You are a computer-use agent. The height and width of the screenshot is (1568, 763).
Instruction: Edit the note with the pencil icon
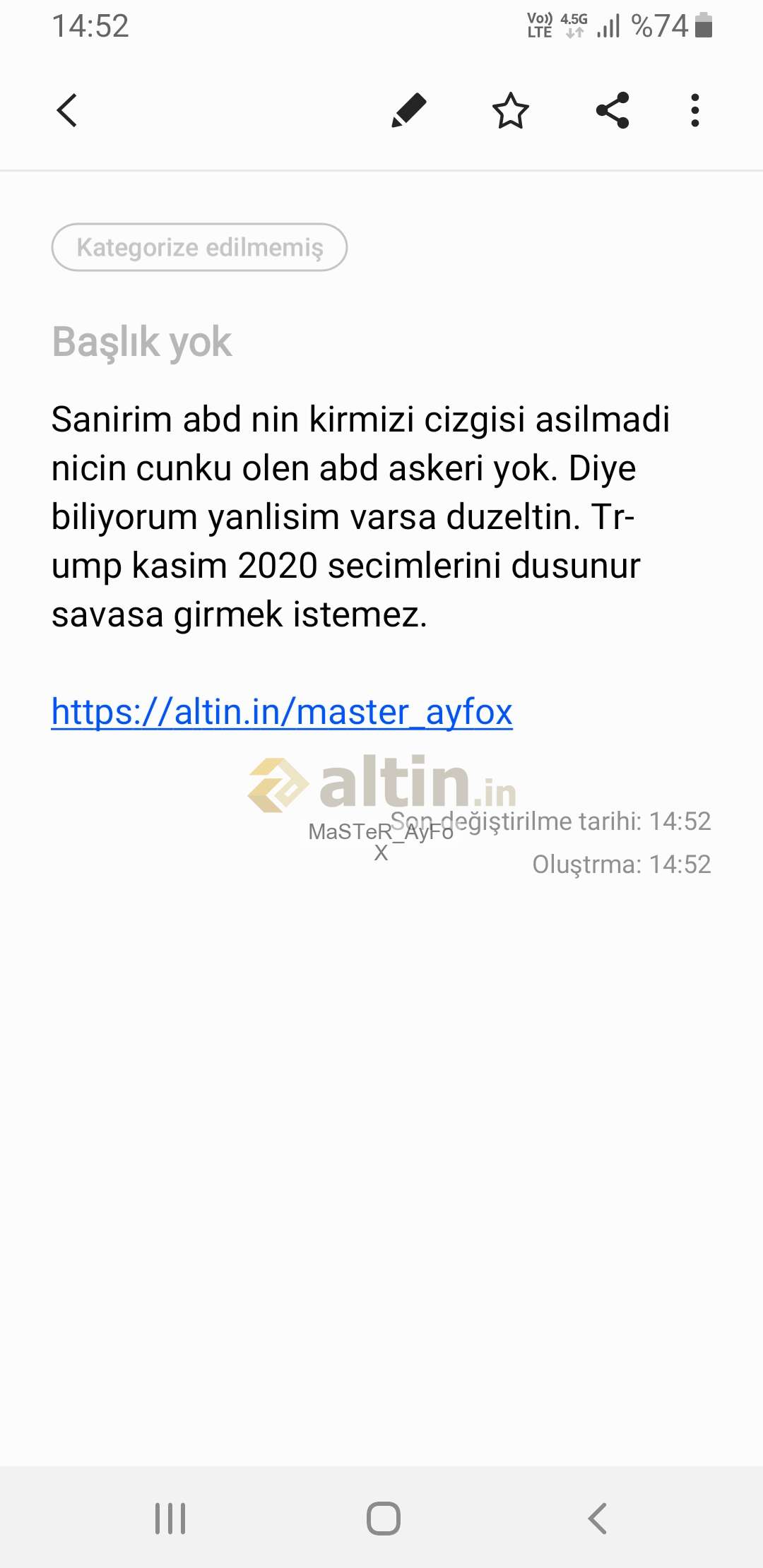point(409,110)
